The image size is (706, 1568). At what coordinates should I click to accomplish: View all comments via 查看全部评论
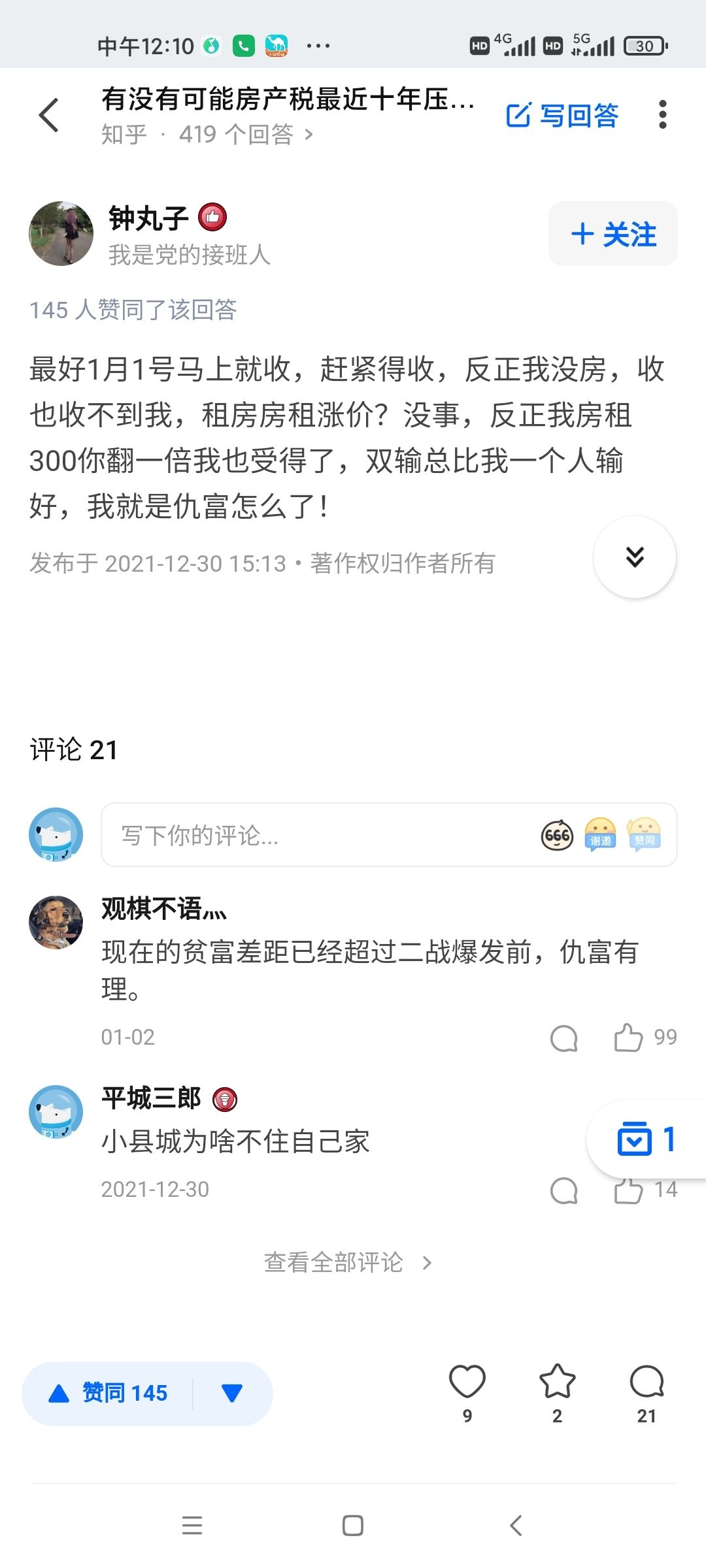click(x=348, y=1263)
